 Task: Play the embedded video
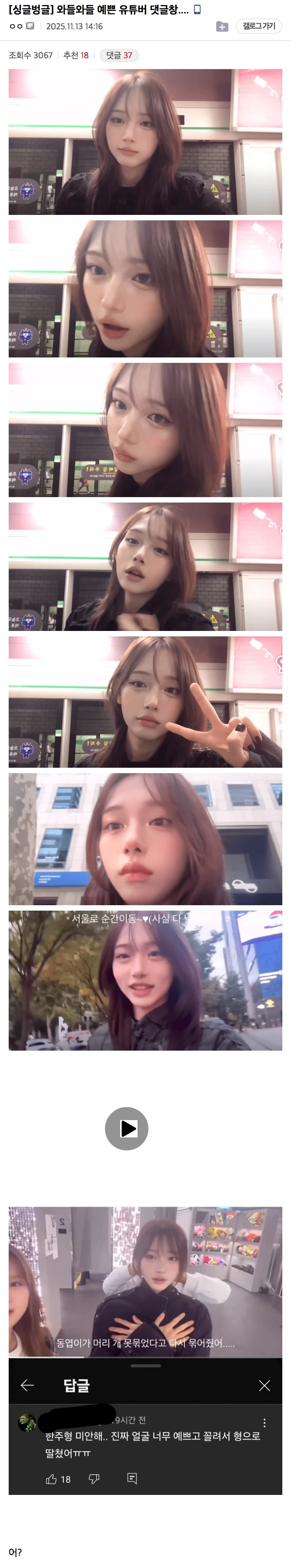click(x=127, y=1128)
